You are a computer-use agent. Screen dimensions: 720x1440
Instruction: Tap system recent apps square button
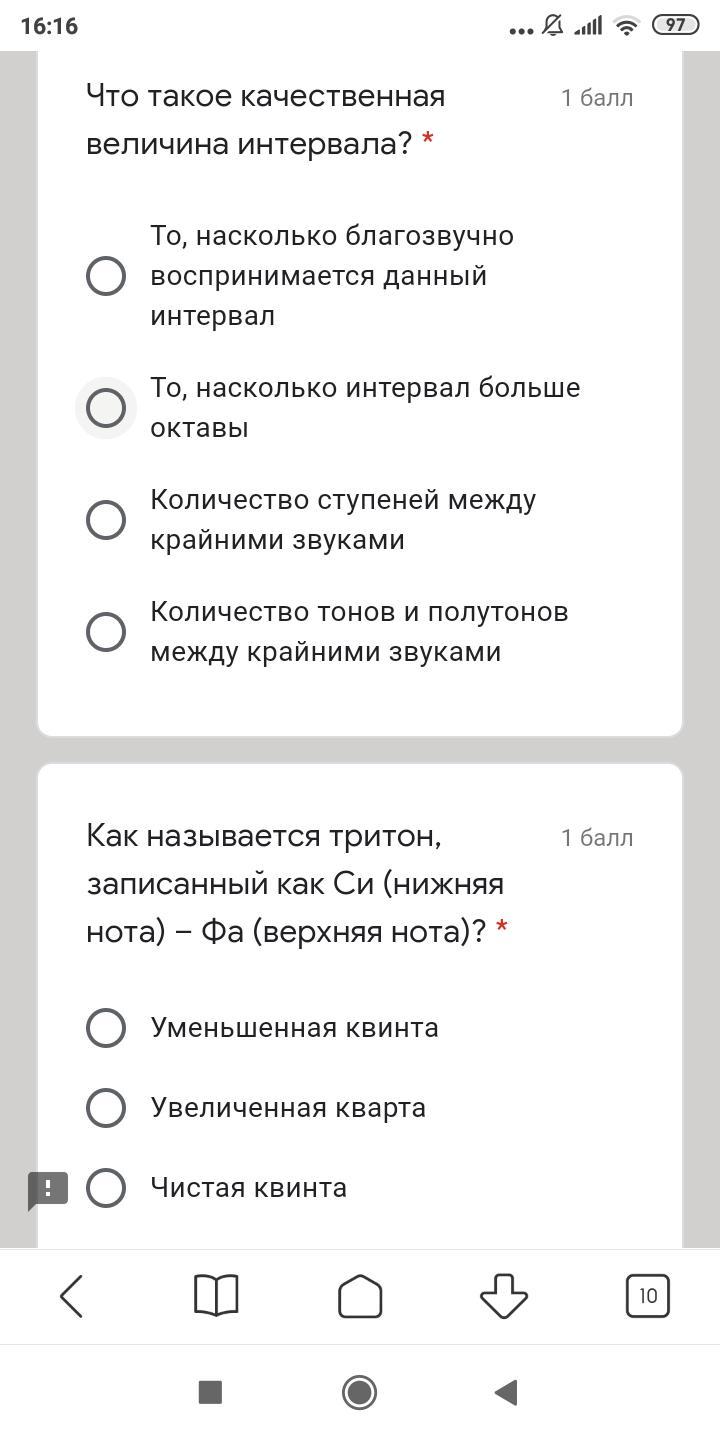click(210, 1392)
